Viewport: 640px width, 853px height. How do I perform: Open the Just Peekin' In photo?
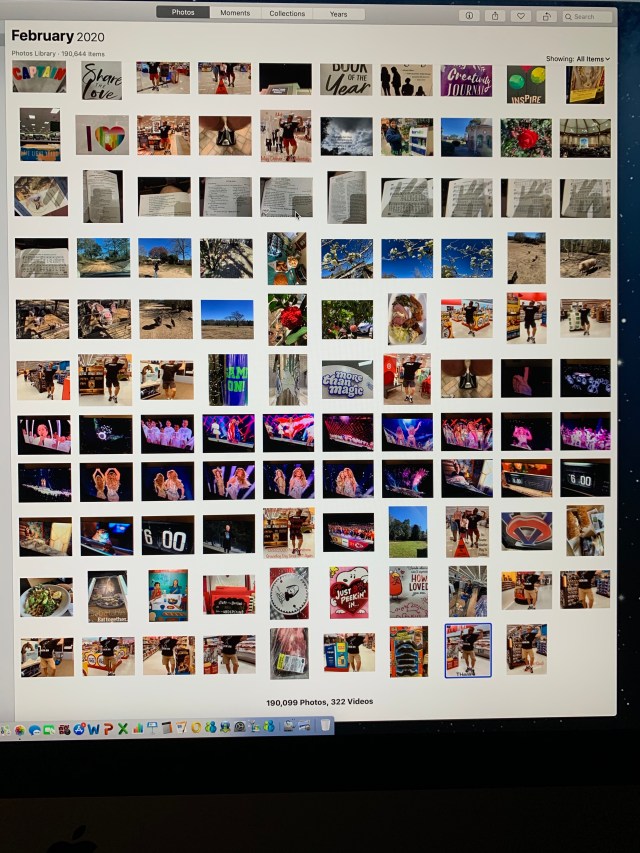click(348, 592)
